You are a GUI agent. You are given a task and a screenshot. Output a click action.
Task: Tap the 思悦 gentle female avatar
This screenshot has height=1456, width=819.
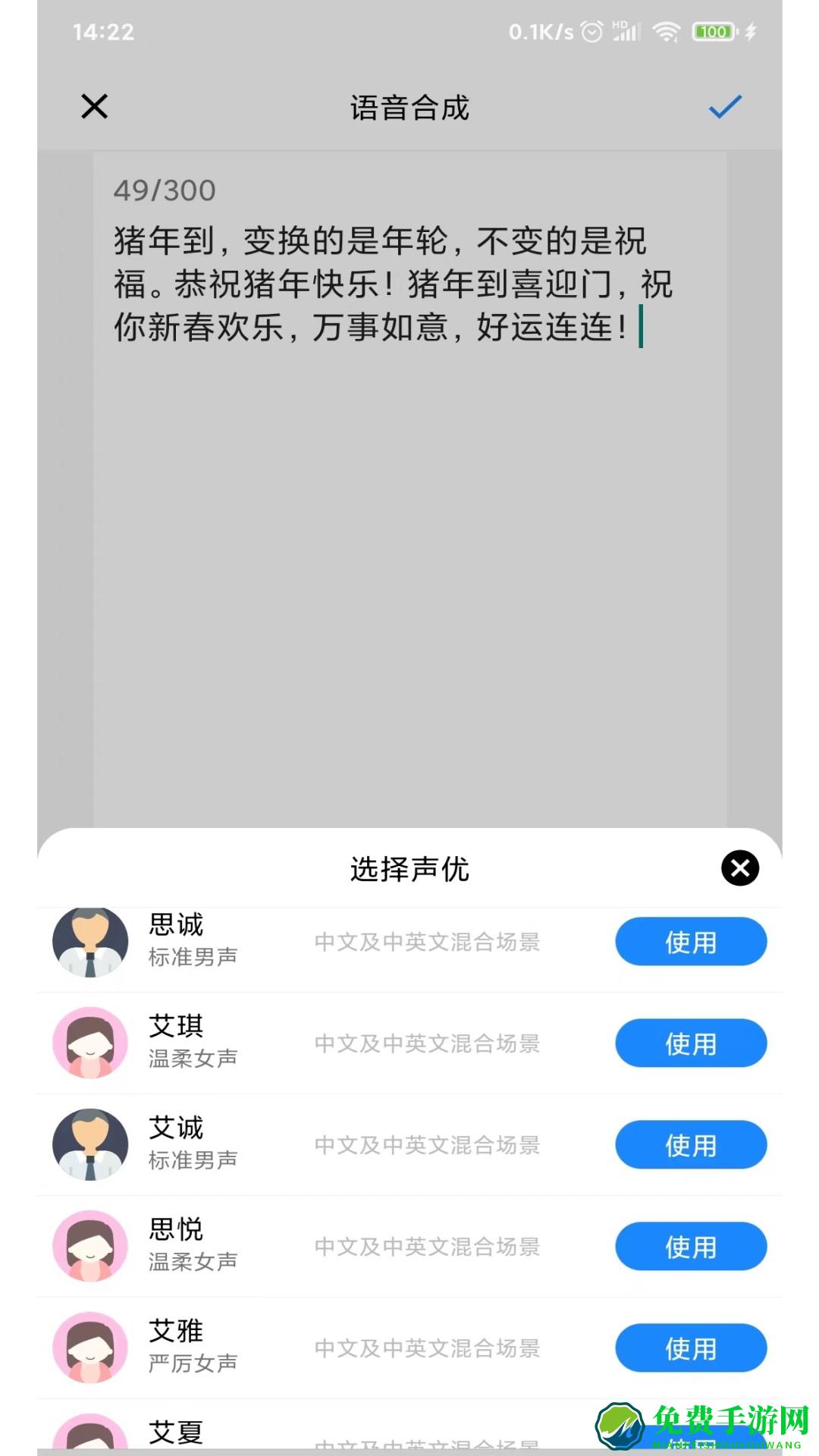[x=89, y=1247]
